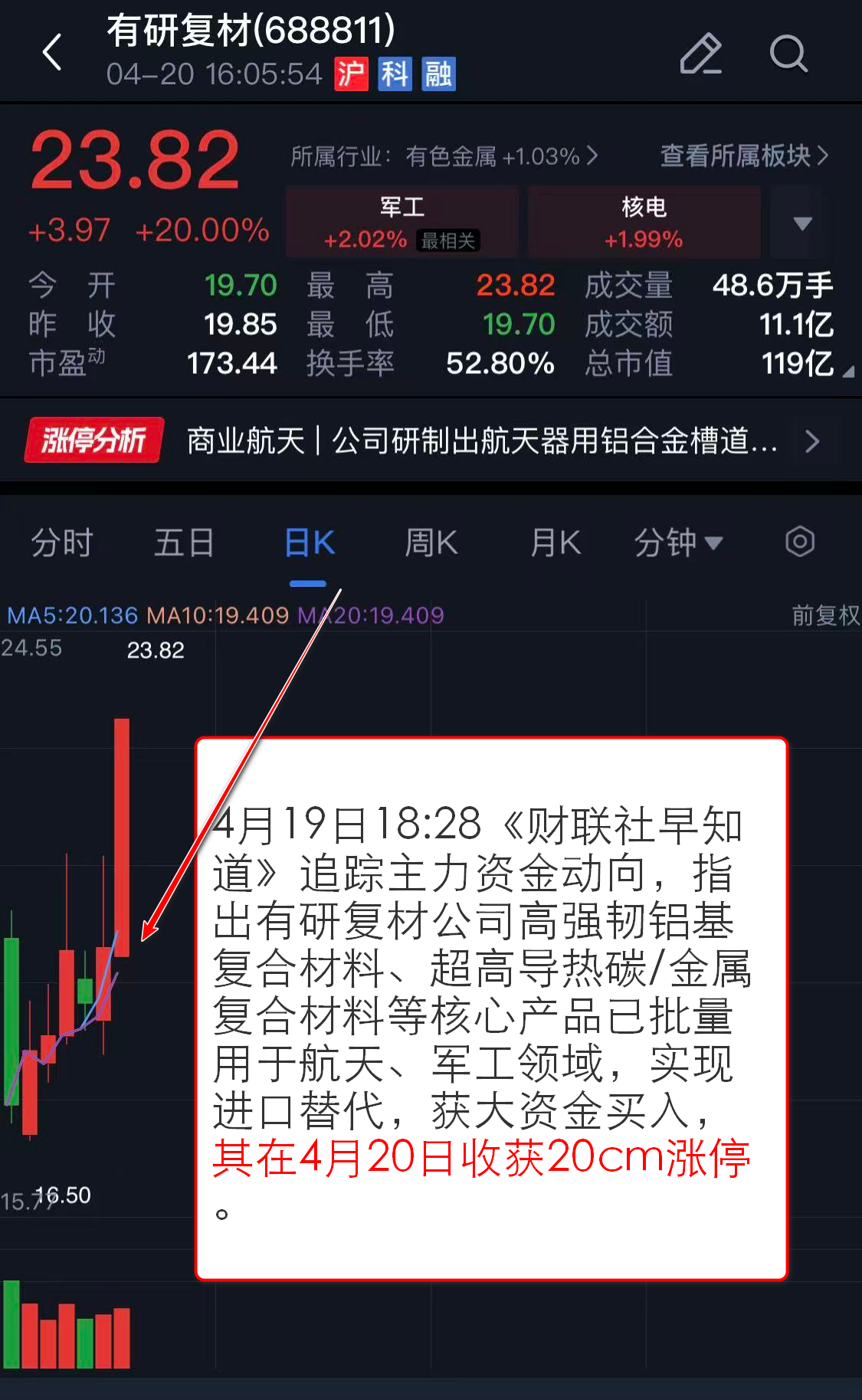The height and width of the screenshot is (1400, 862).
Task: Switch to 月K chart tab
Action: [x=556, y=543]
